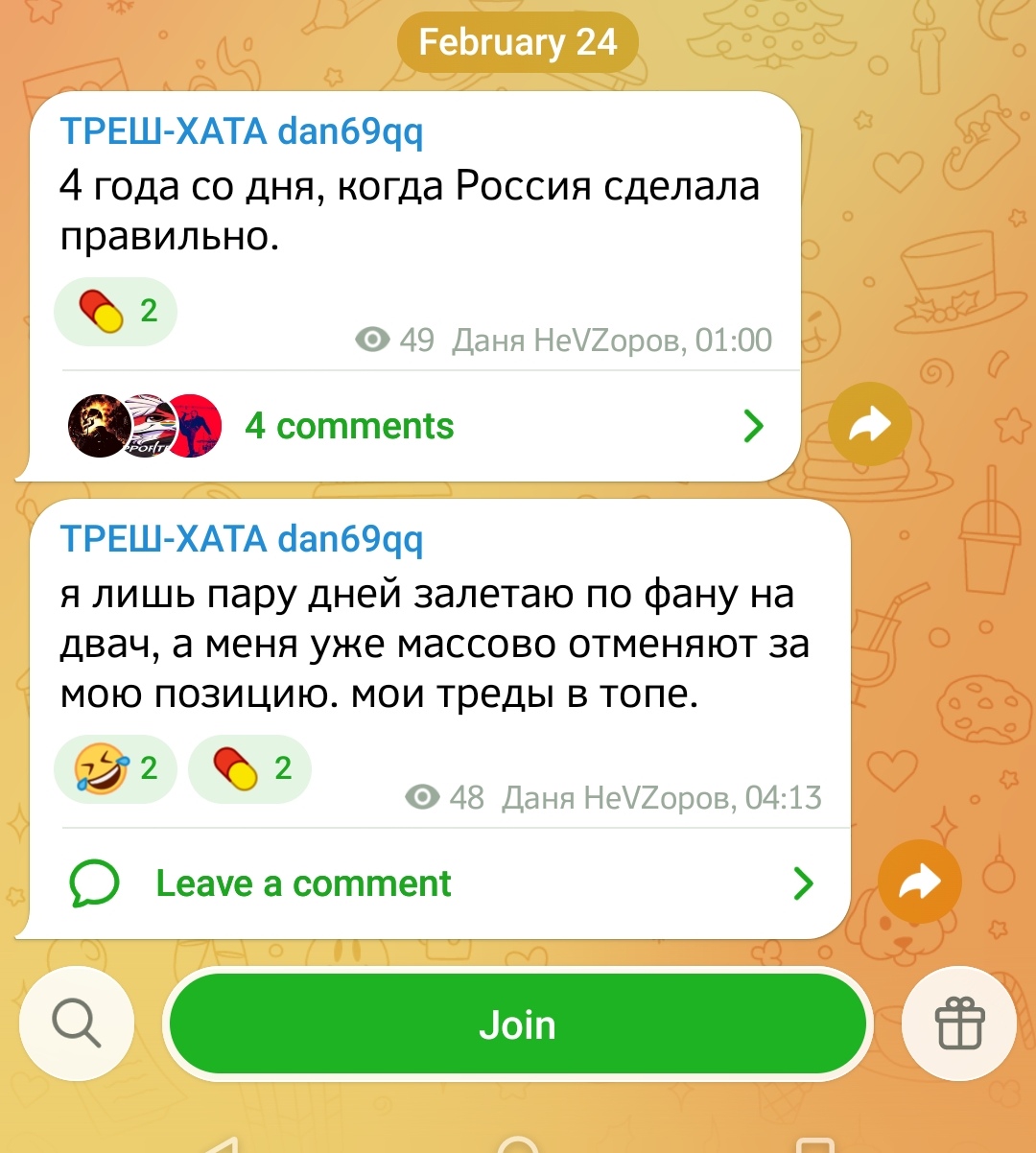Viewport: 1036px width, 1153px height.
Task: Share the post sent at 01:00
Action: [x=869, y=425]
